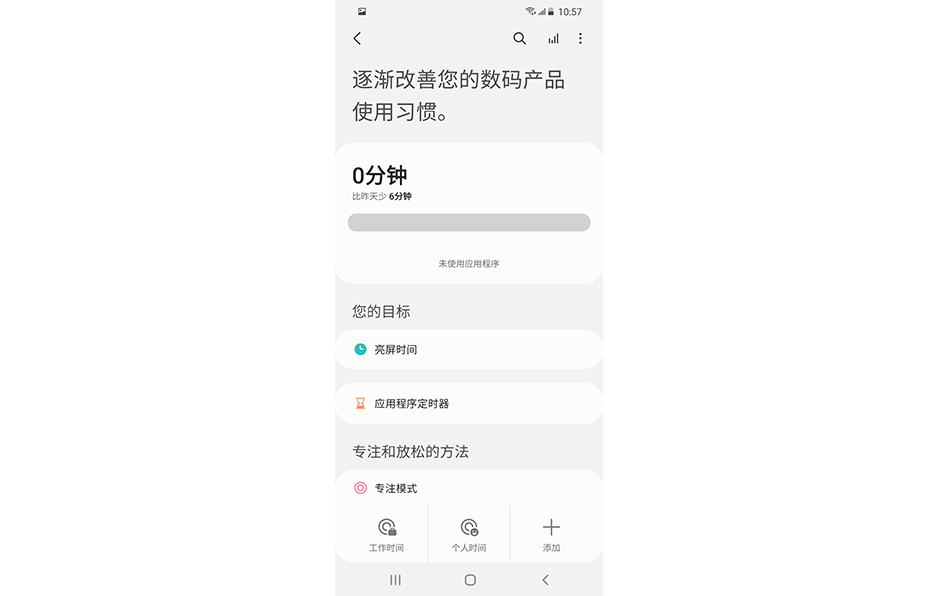Select the 工作时间 focus mode

coord(387,534)
